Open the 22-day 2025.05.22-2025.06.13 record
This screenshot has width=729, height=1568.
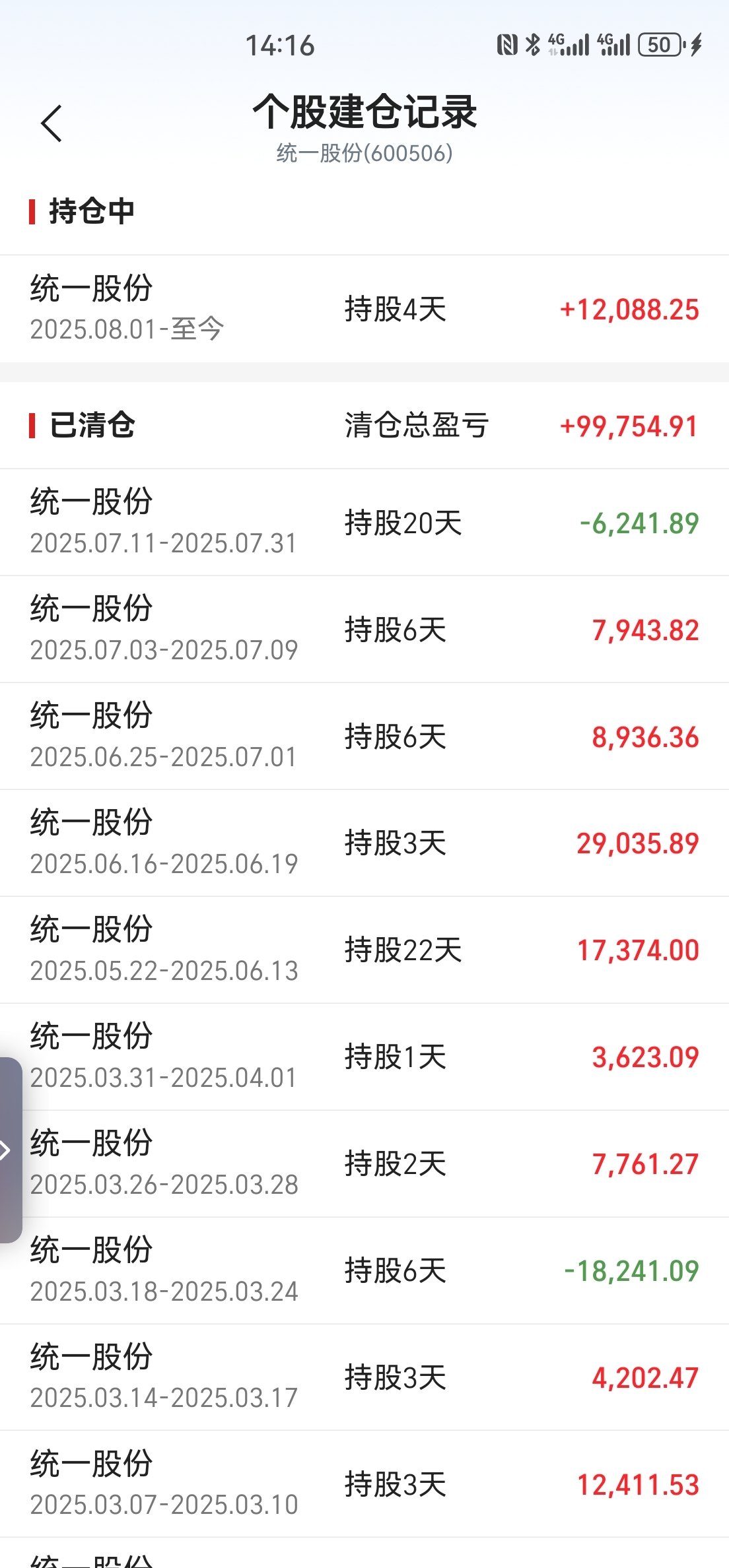pos(364,950)
